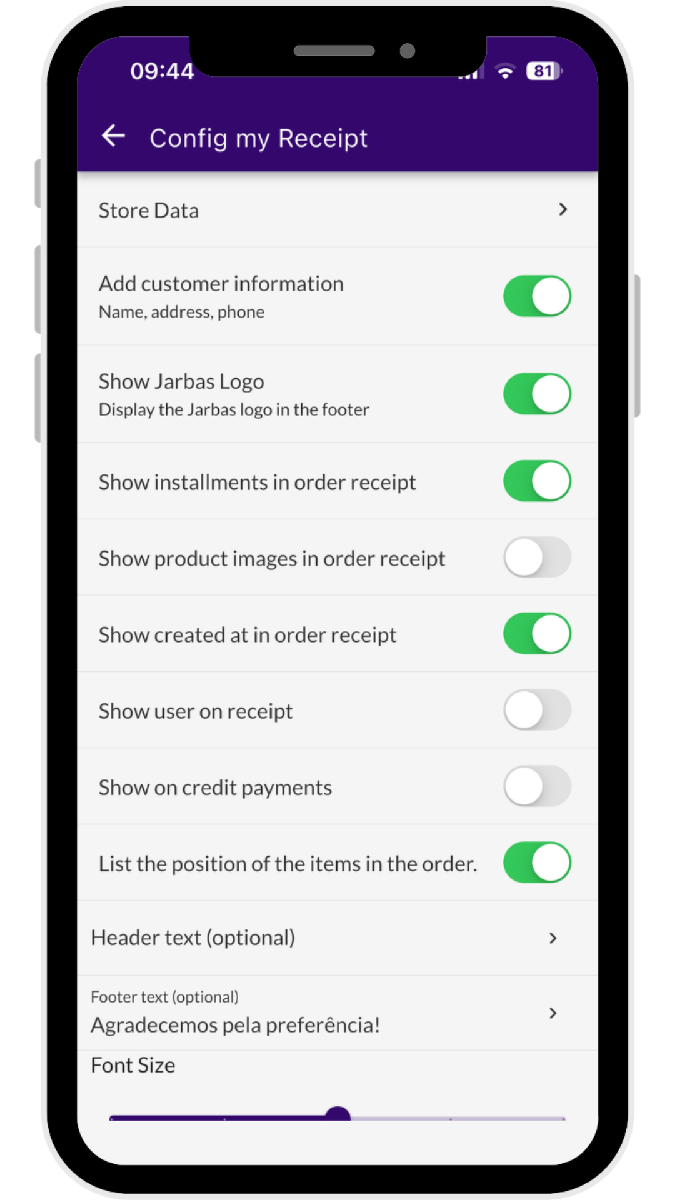The image size is (675, 1200).
Task: Disable Add customer information toggle
Action: [x=537, y=297]
